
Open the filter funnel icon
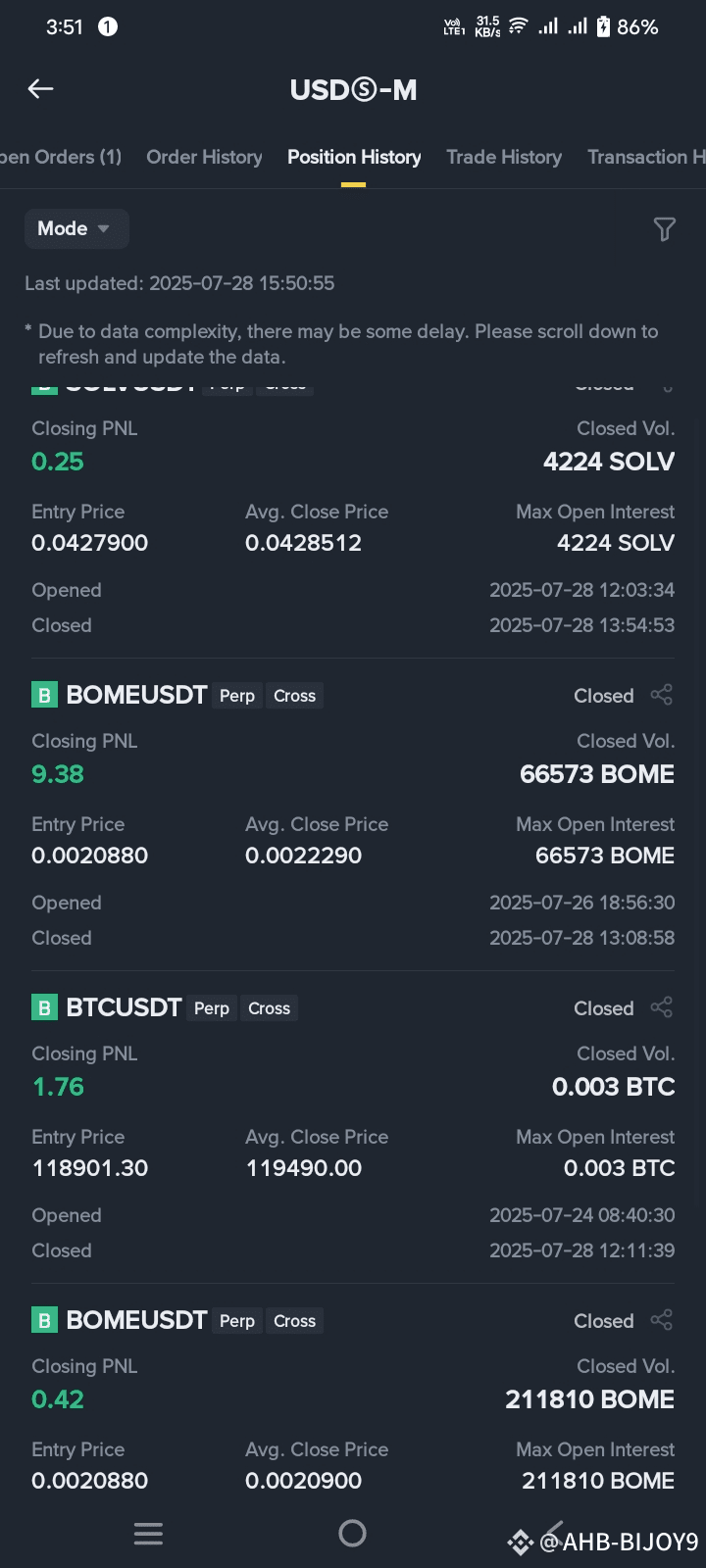(x=664, y=229)
